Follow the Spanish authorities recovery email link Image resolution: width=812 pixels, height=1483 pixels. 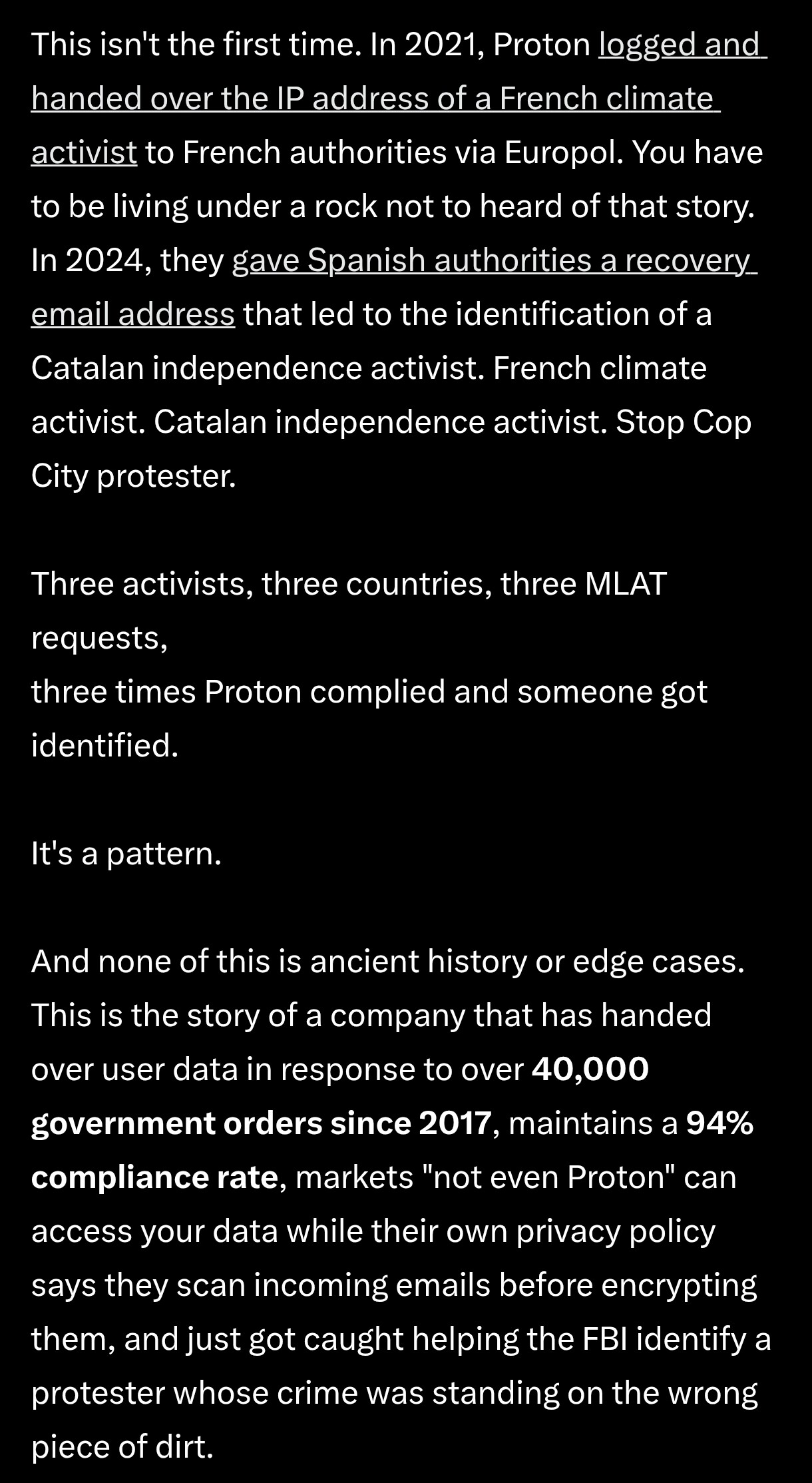click(493, 260)
